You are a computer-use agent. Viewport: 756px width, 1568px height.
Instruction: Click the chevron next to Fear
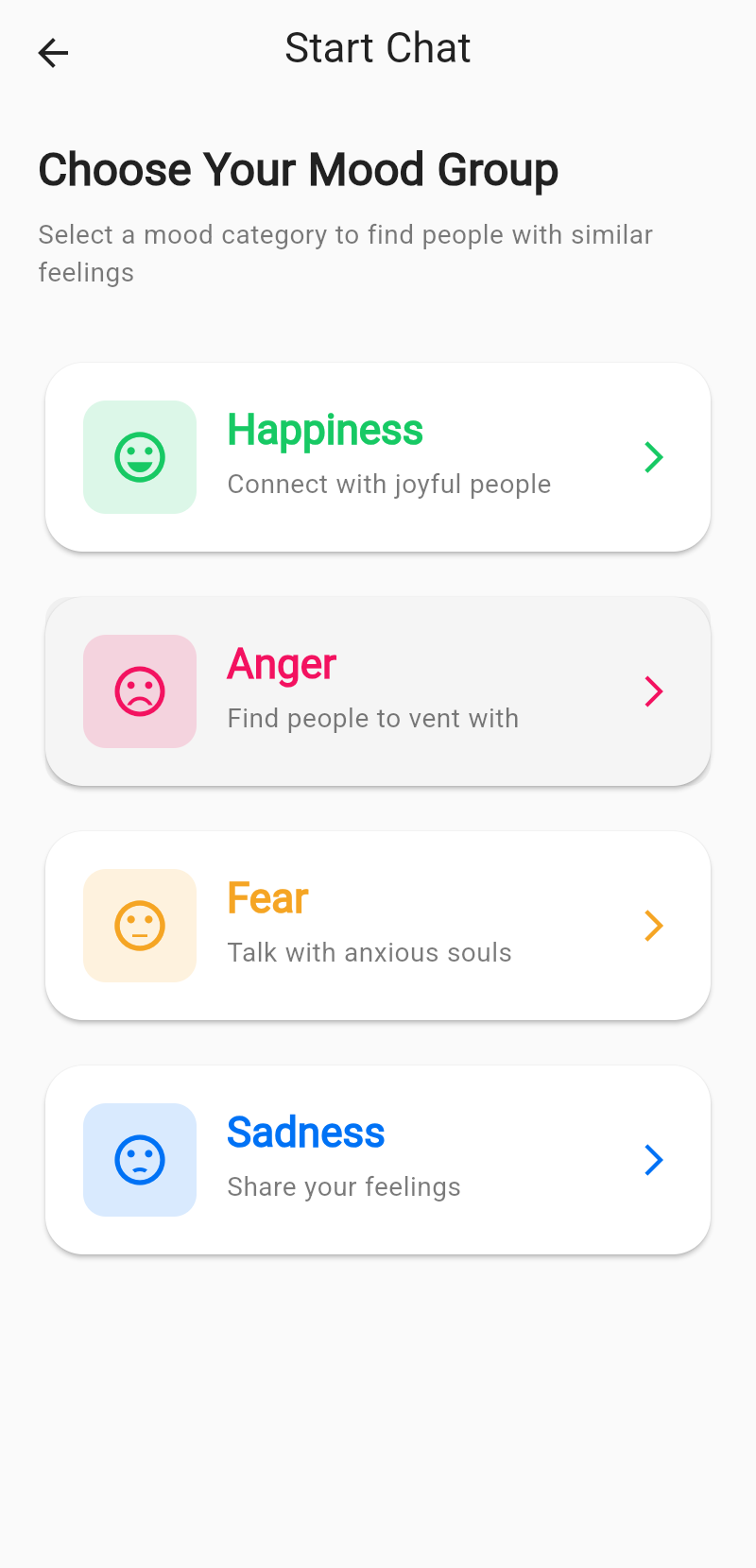(653, 926)
